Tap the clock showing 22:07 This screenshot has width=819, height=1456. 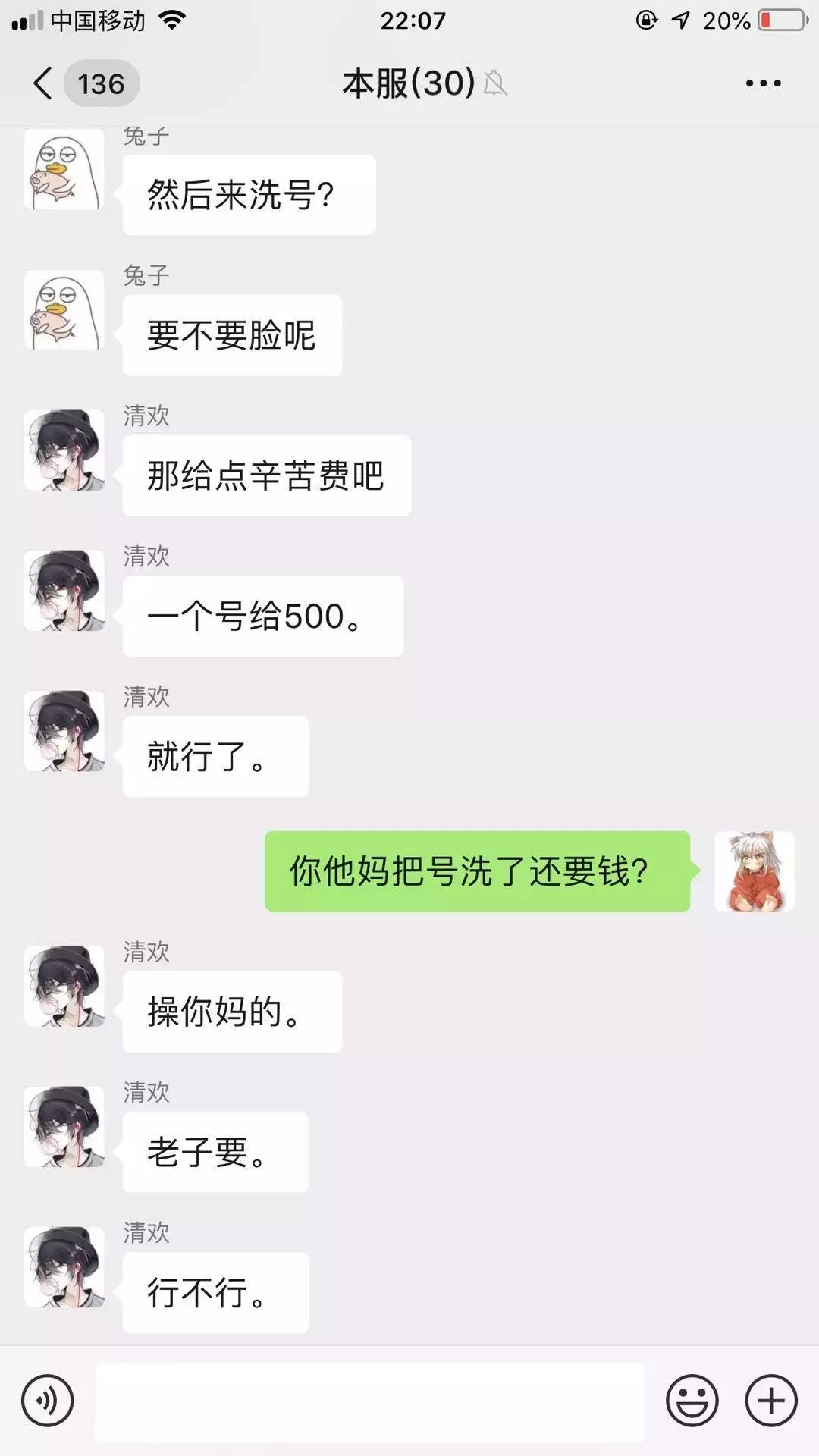[409, 20]
